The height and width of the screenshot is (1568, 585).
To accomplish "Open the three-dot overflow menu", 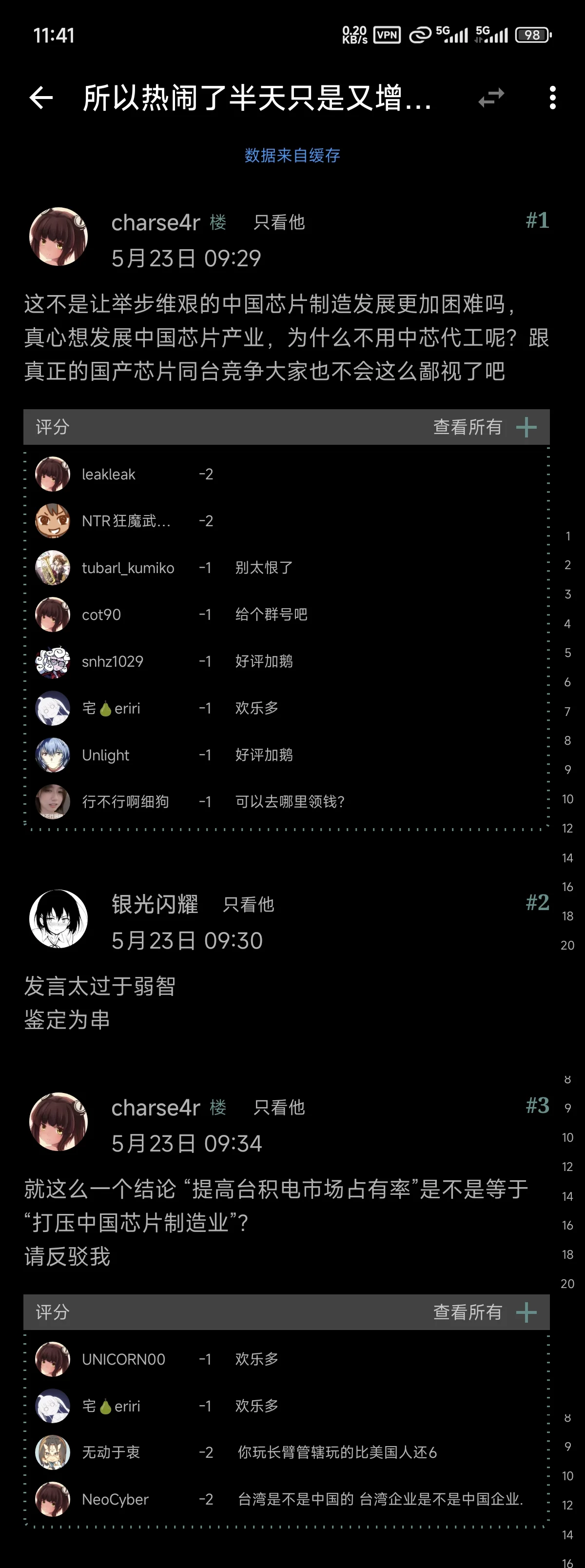I will point(552,98).
